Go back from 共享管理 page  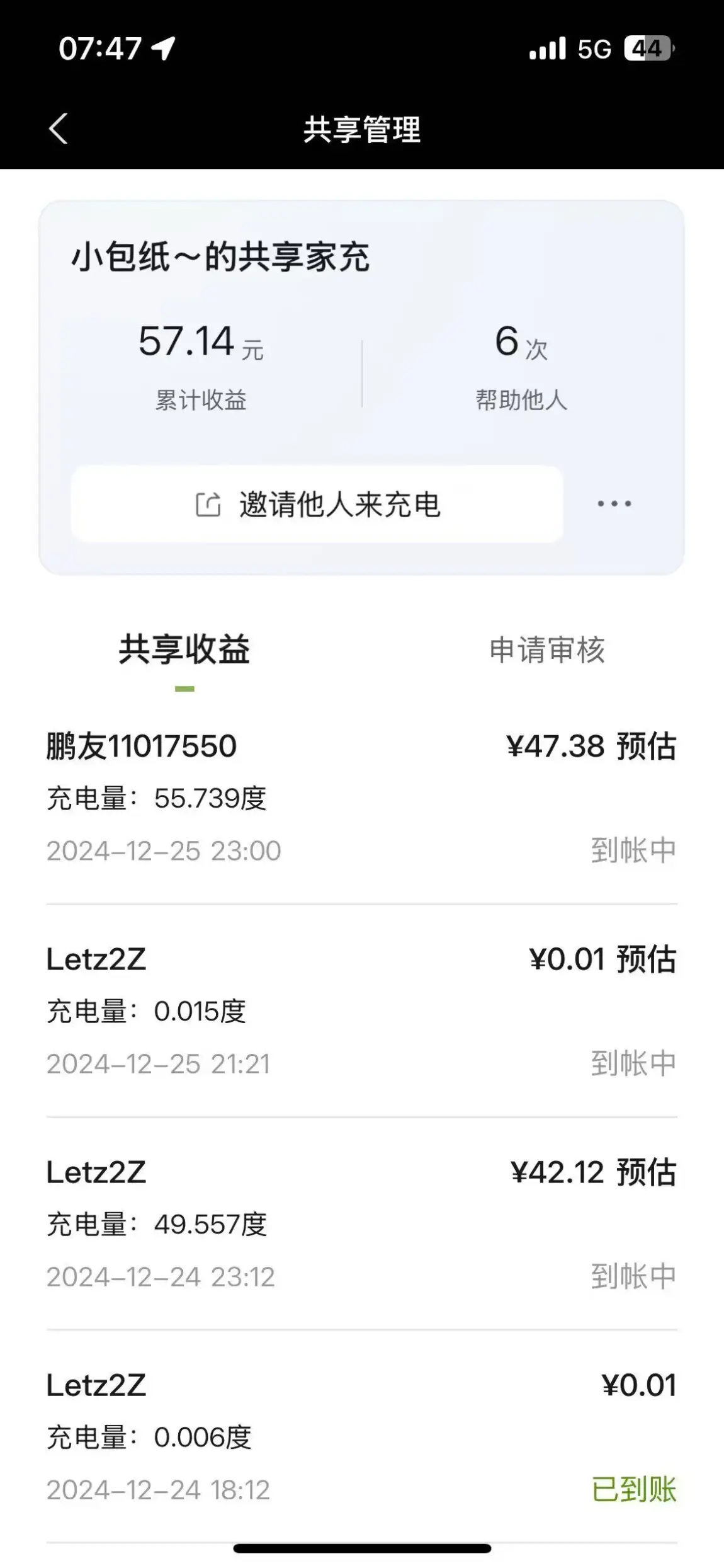click(58, 129)
